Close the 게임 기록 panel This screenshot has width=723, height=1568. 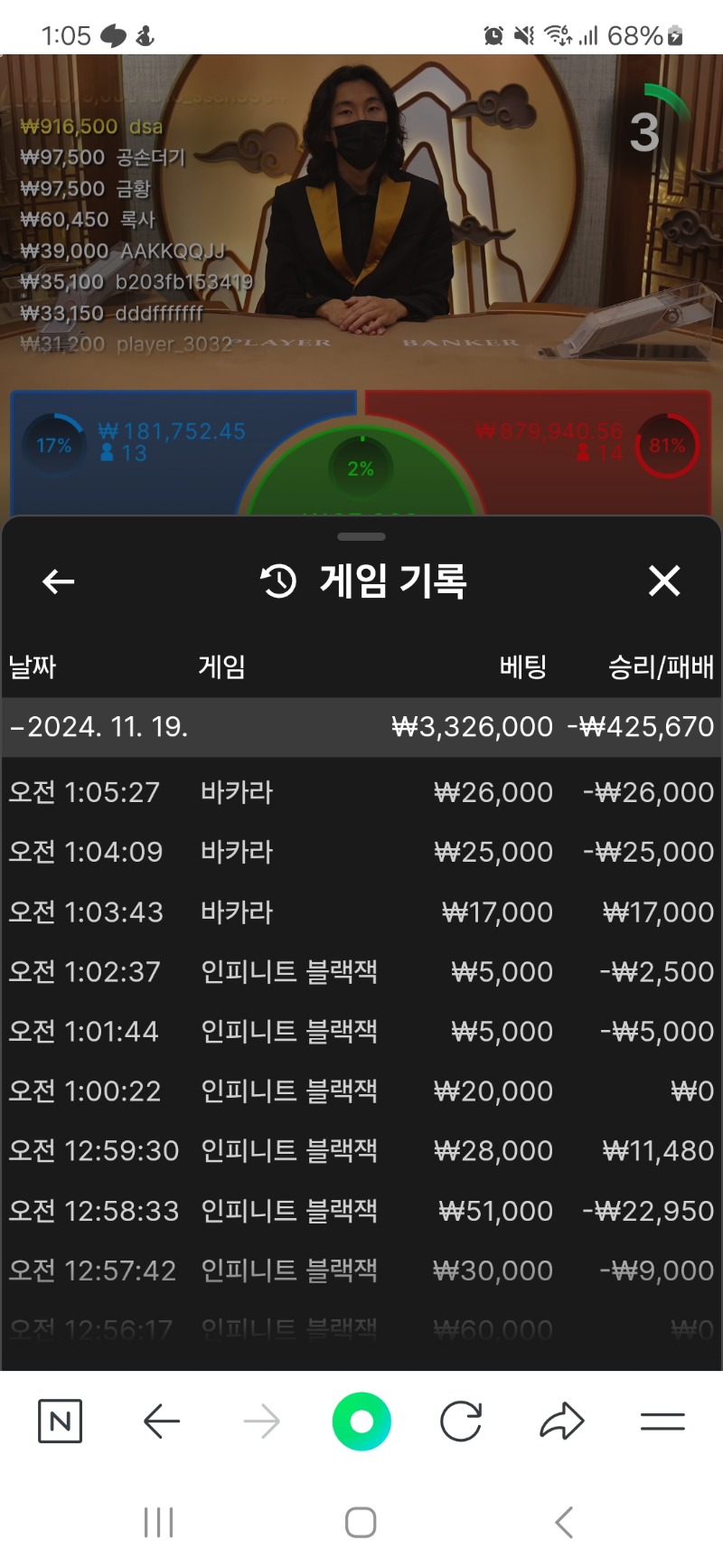point(664,581)
